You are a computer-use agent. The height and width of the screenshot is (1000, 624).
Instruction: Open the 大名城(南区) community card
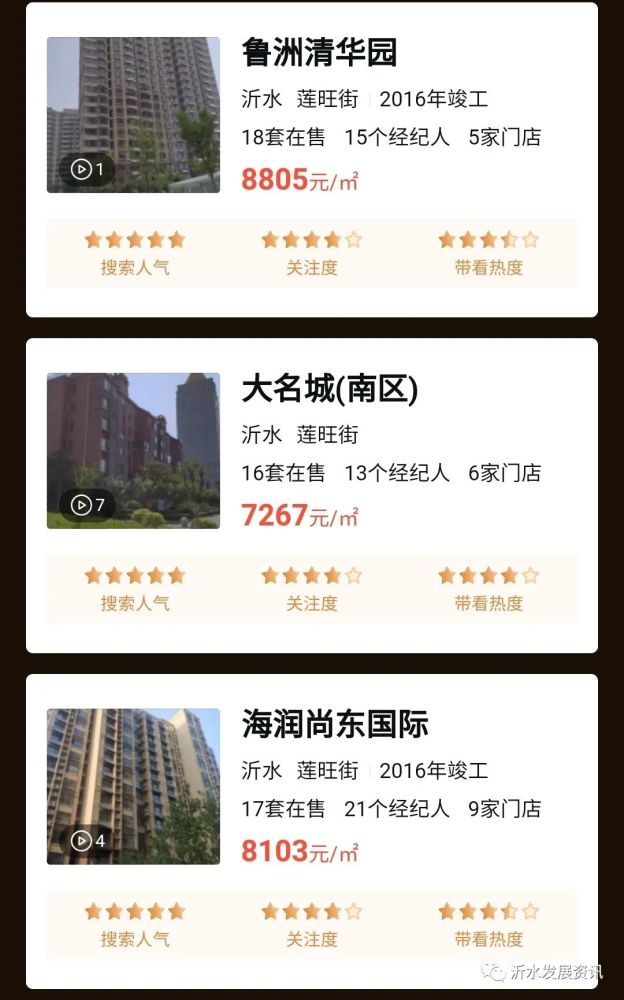(x=311, y=496)
